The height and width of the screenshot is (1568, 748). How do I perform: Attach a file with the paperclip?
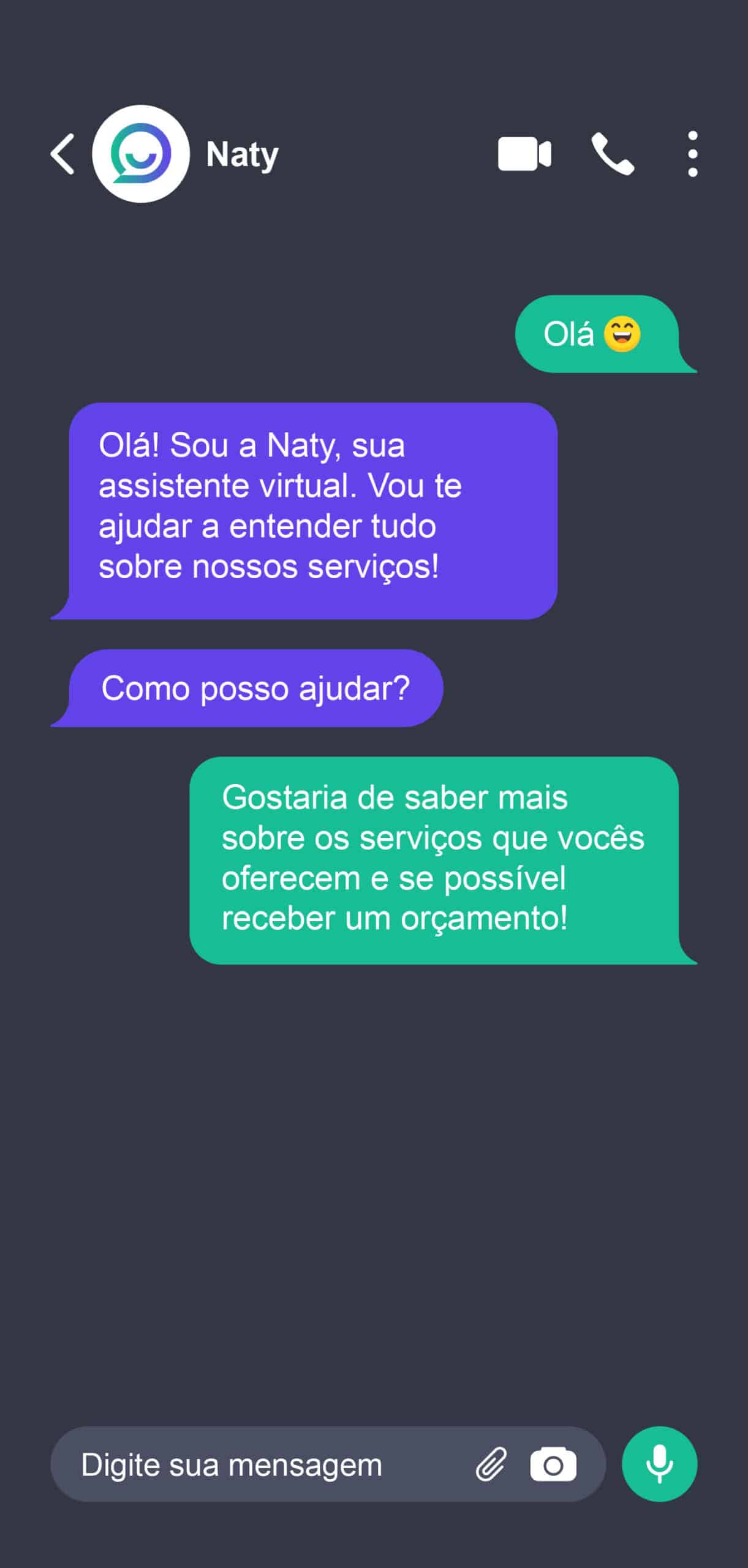[x=491, y=1464]
